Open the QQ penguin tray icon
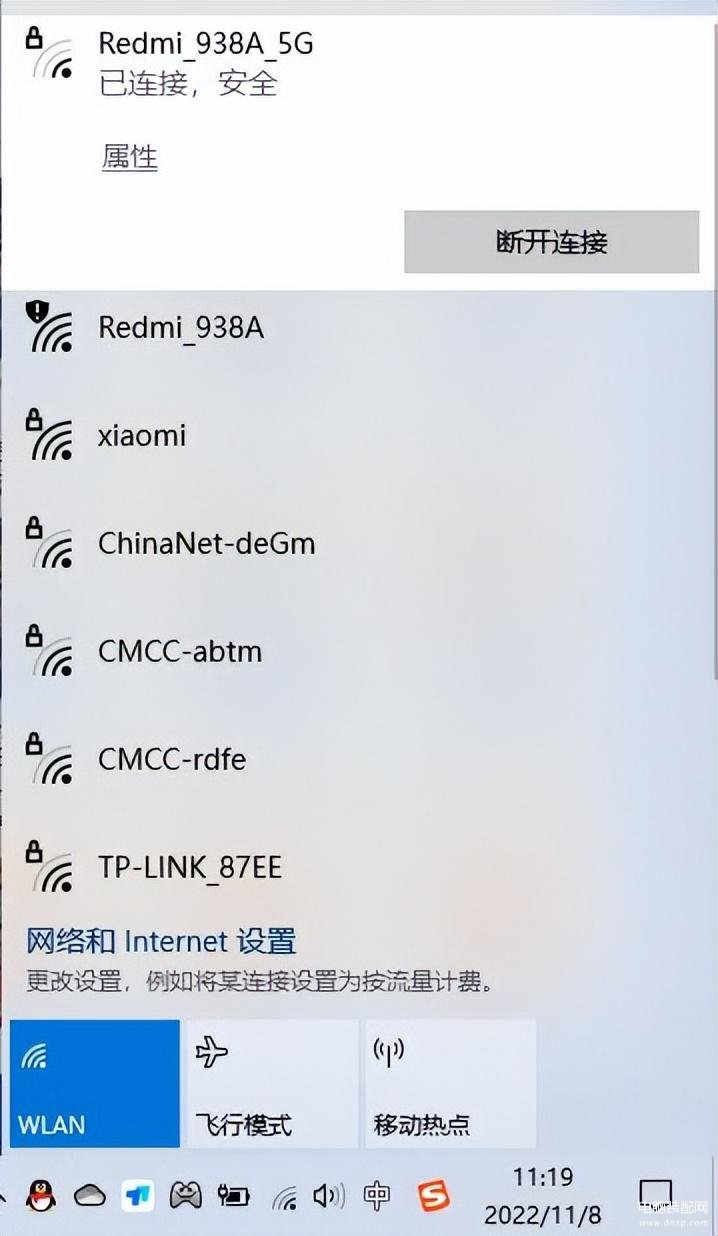 point(40,1195)
